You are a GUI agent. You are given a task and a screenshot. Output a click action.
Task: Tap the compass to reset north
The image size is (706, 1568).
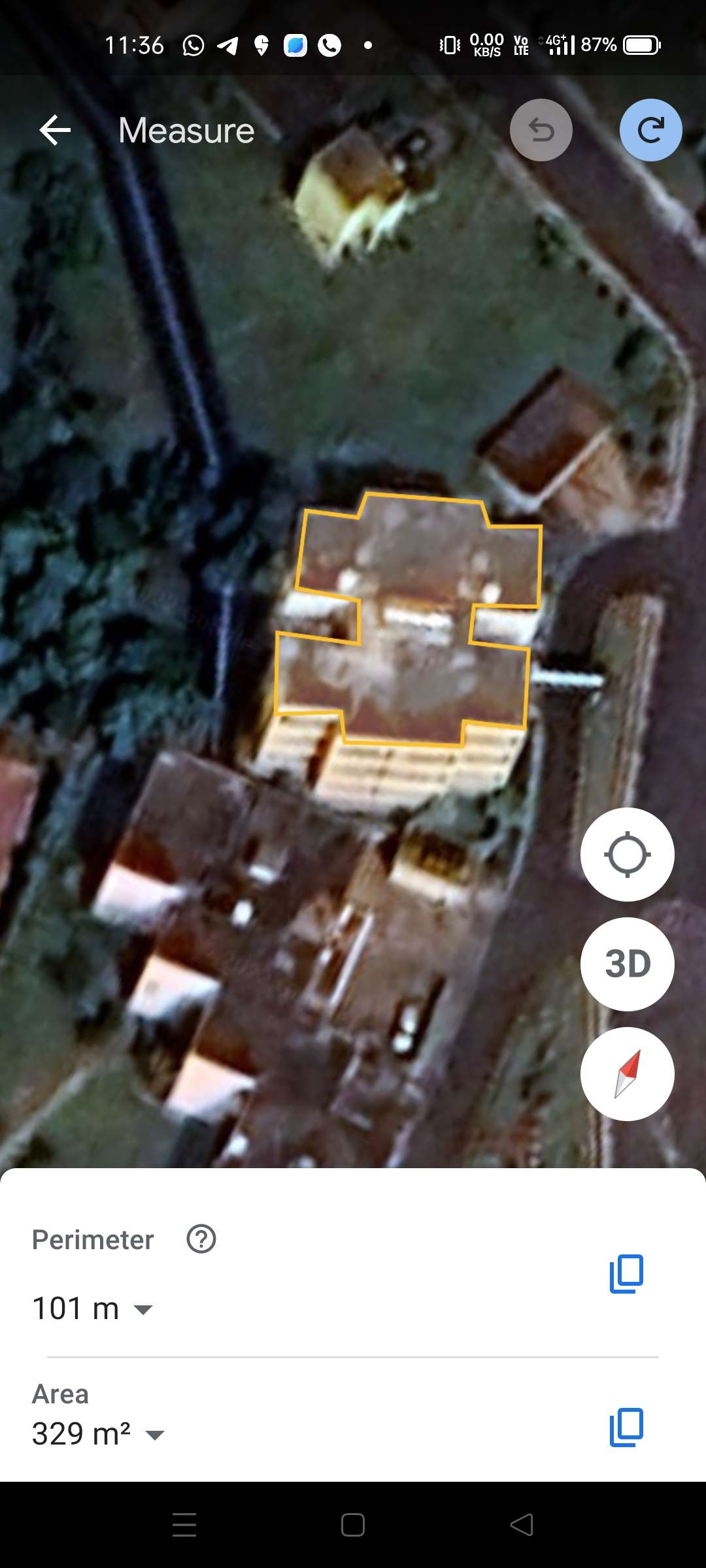click(628, 1074)
